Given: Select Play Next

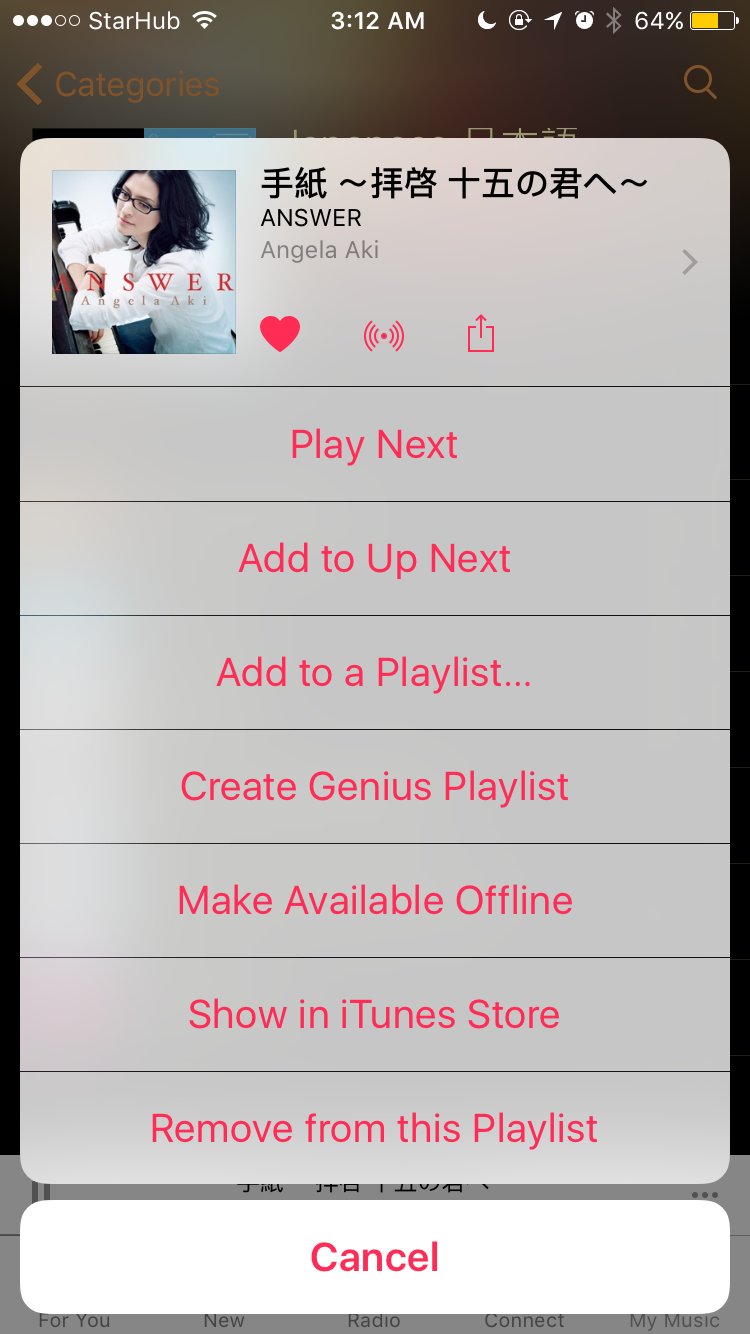Looking at the screenshot, I should (375, 445).
